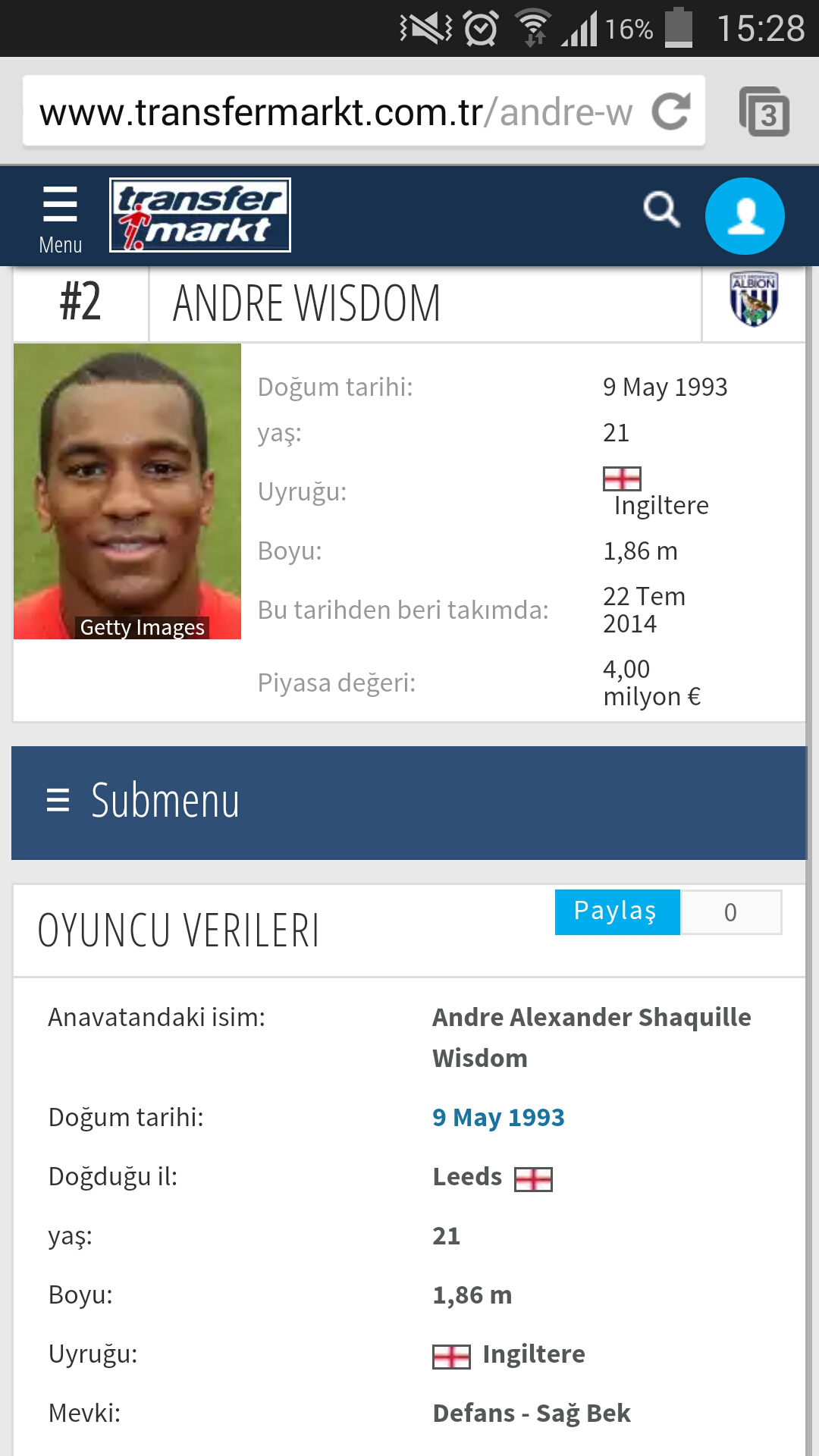Open the 9 May 1993 birth date link
Viewport: 819px width, 1456px height.
pos(498,1117)
